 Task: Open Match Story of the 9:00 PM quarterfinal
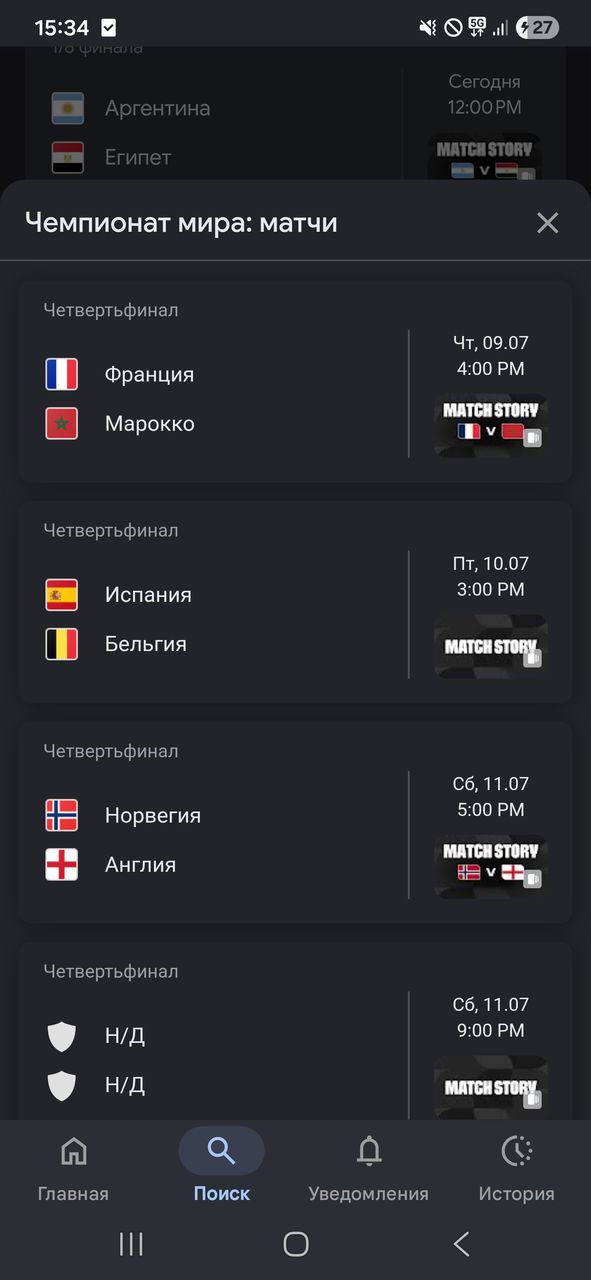pyautogui.click(x=490, y=1087)
